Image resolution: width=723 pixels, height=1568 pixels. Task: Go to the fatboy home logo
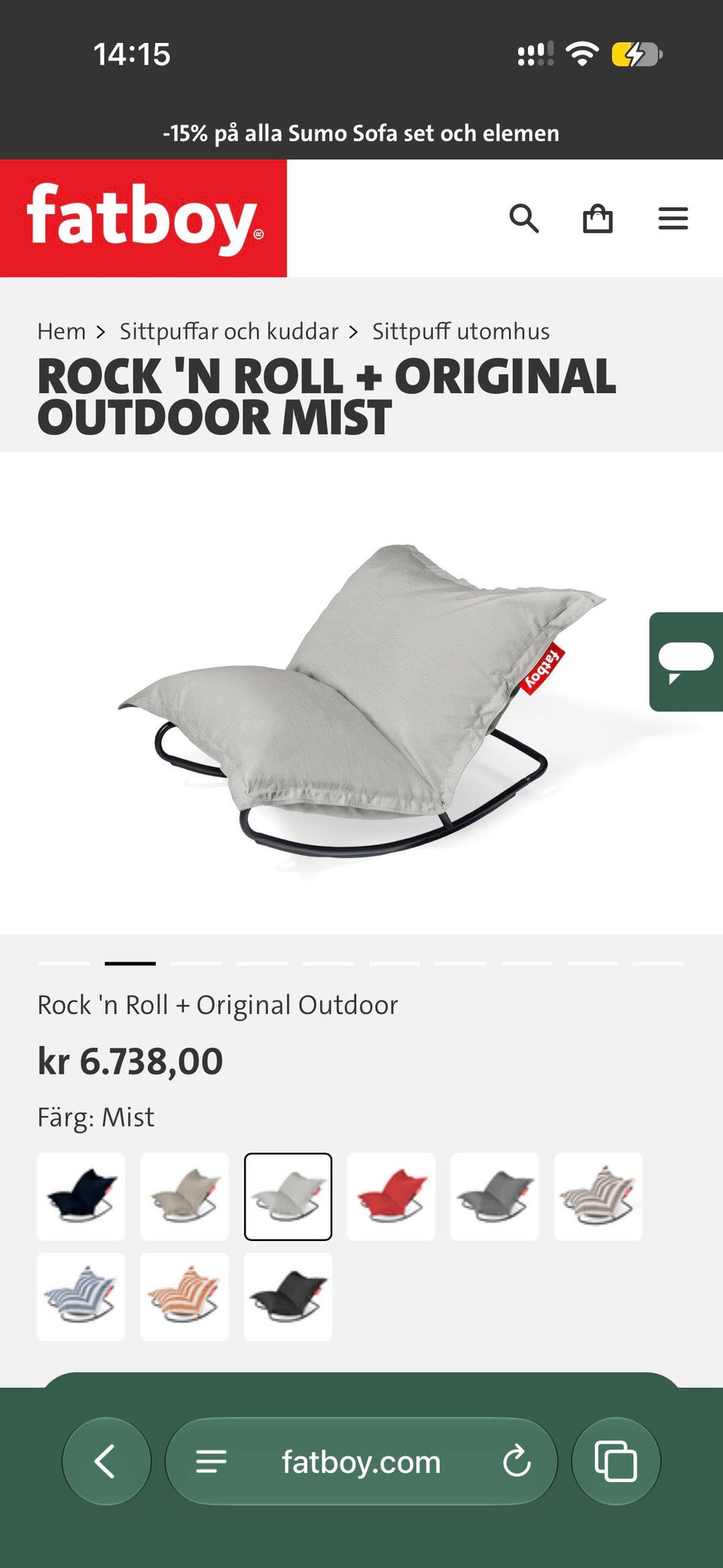pyautogui.click(x=143, y=219)
